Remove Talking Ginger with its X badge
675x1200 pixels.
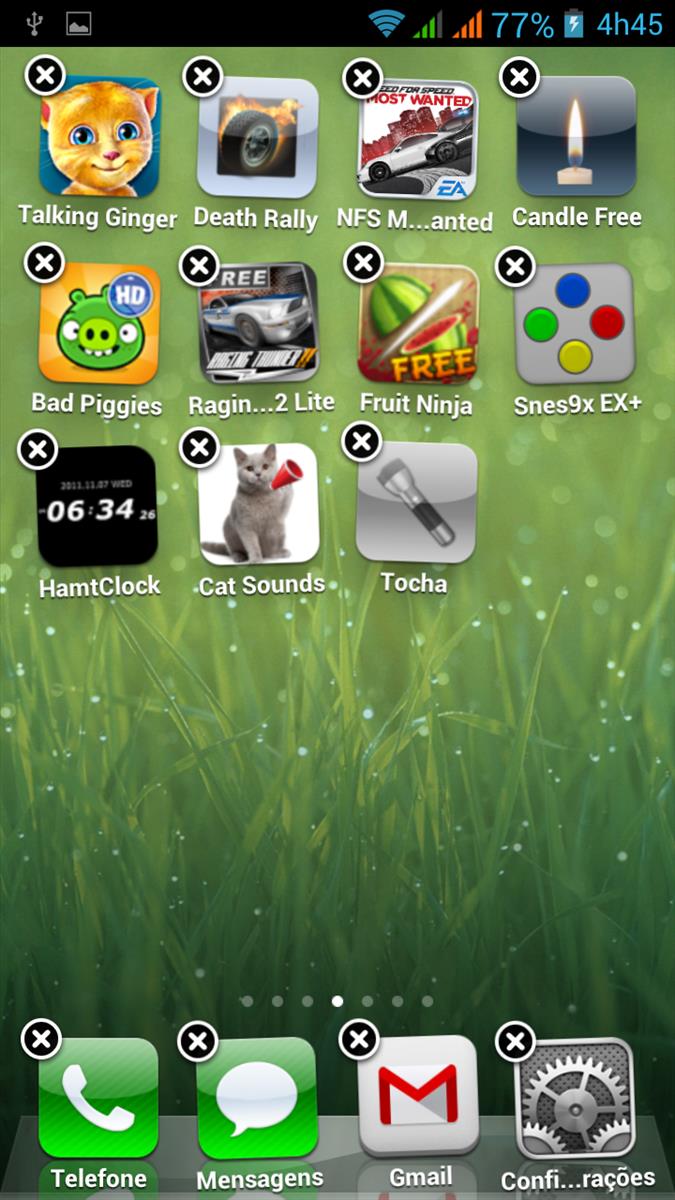click(45, 75)
